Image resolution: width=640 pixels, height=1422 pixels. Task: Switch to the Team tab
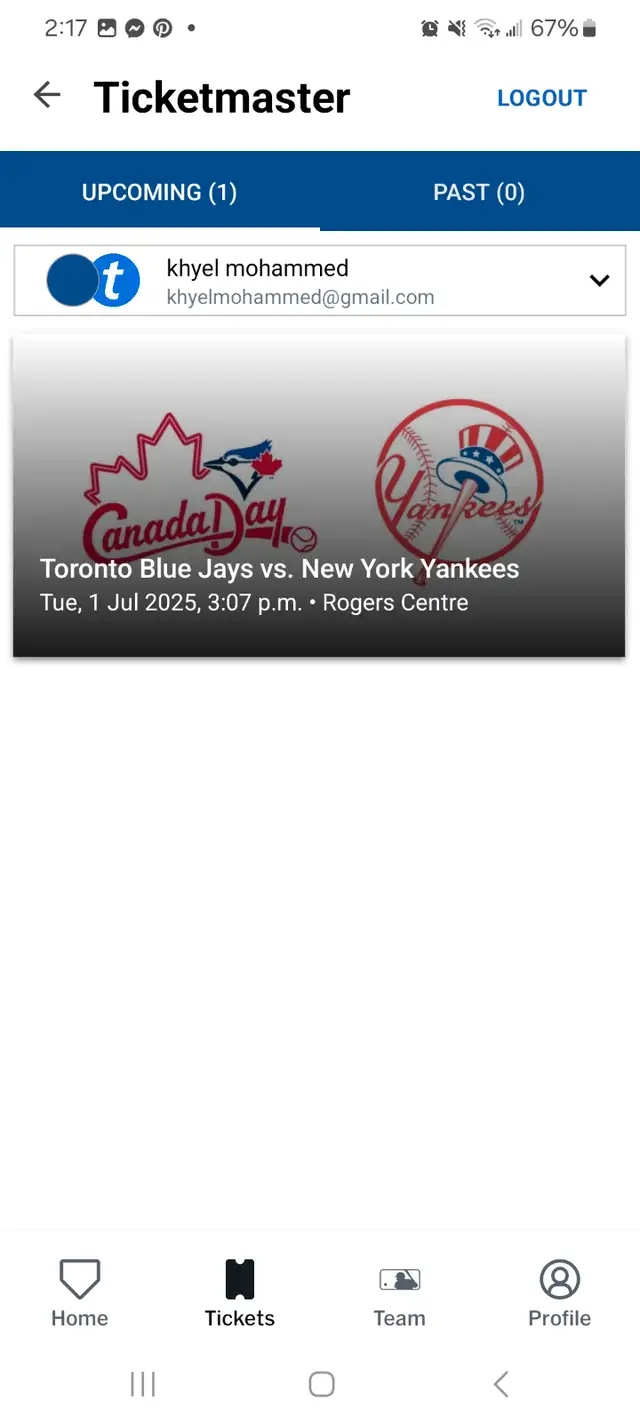[400, 1292]
